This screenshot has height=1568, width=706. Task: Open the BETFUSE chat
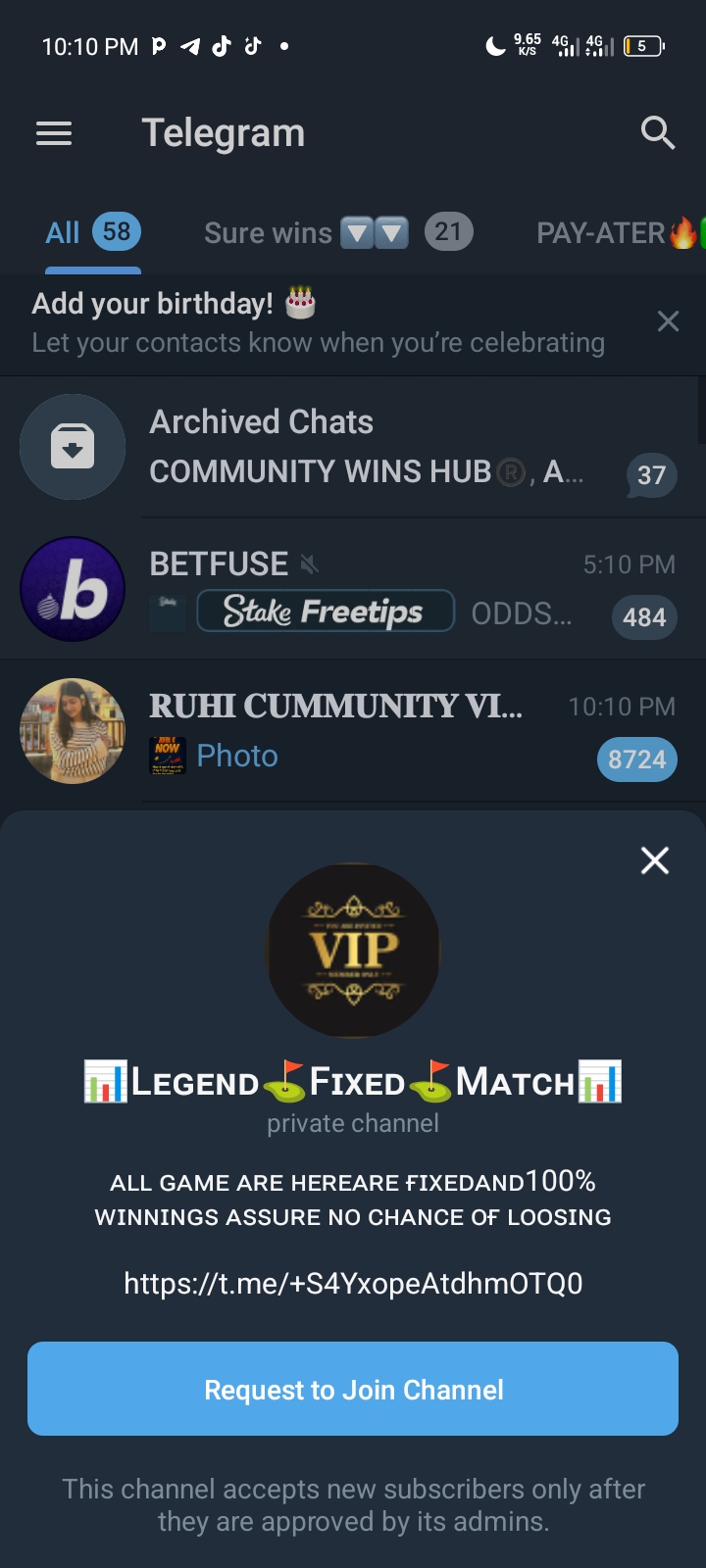click(x=353, y=589)
